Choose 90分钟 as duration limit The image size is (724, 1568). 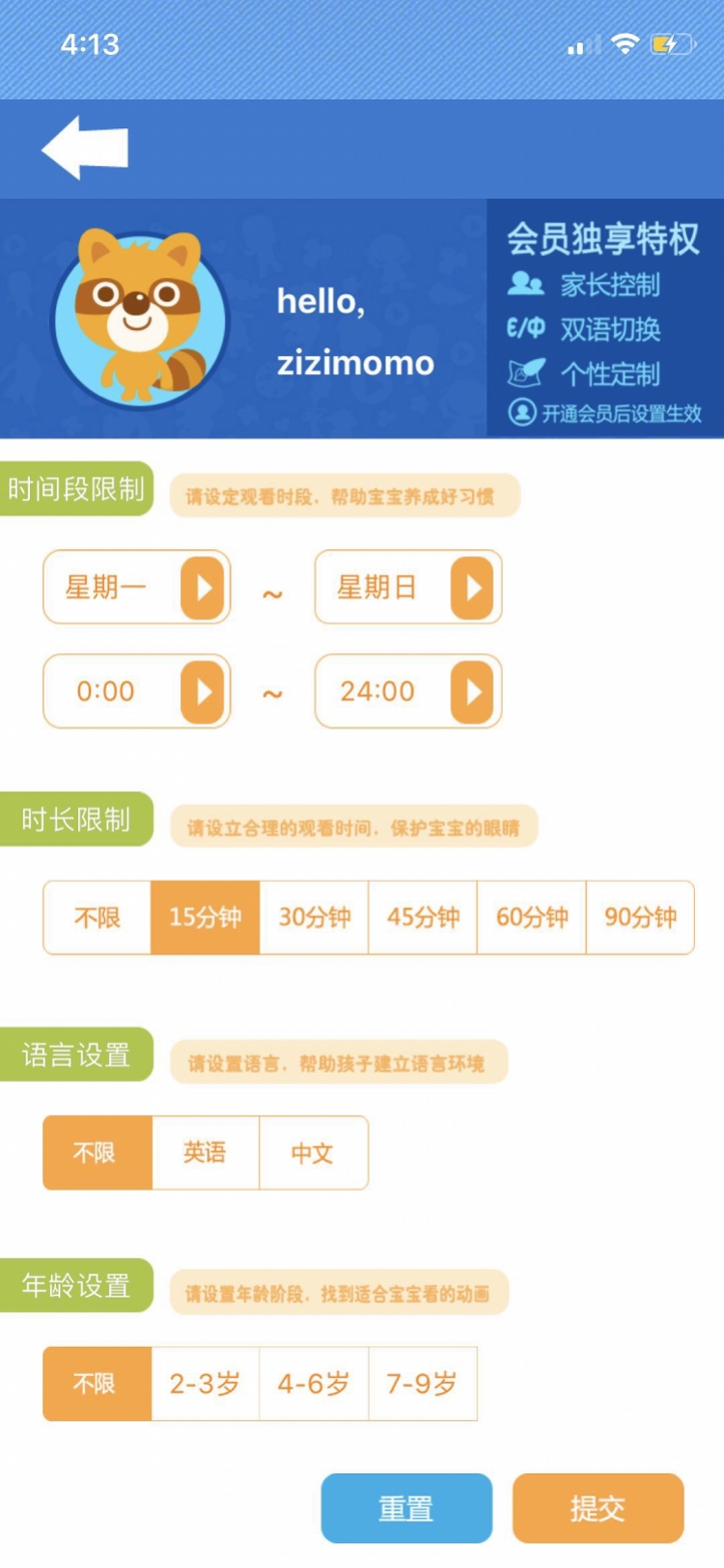coord(640,917)
